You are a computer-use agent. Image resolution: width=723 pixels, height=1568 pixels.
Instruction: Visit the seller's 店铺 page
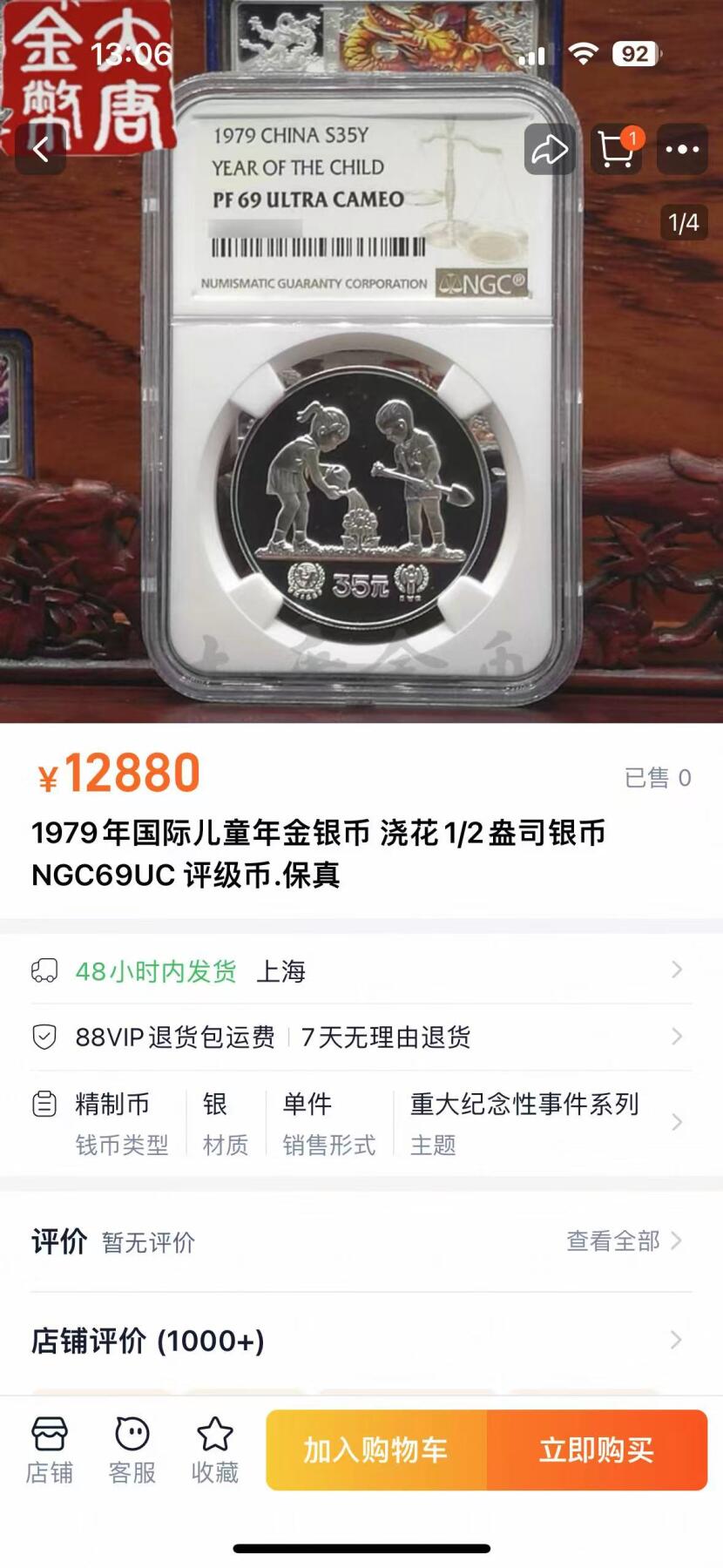click(x=50, y=1451)
